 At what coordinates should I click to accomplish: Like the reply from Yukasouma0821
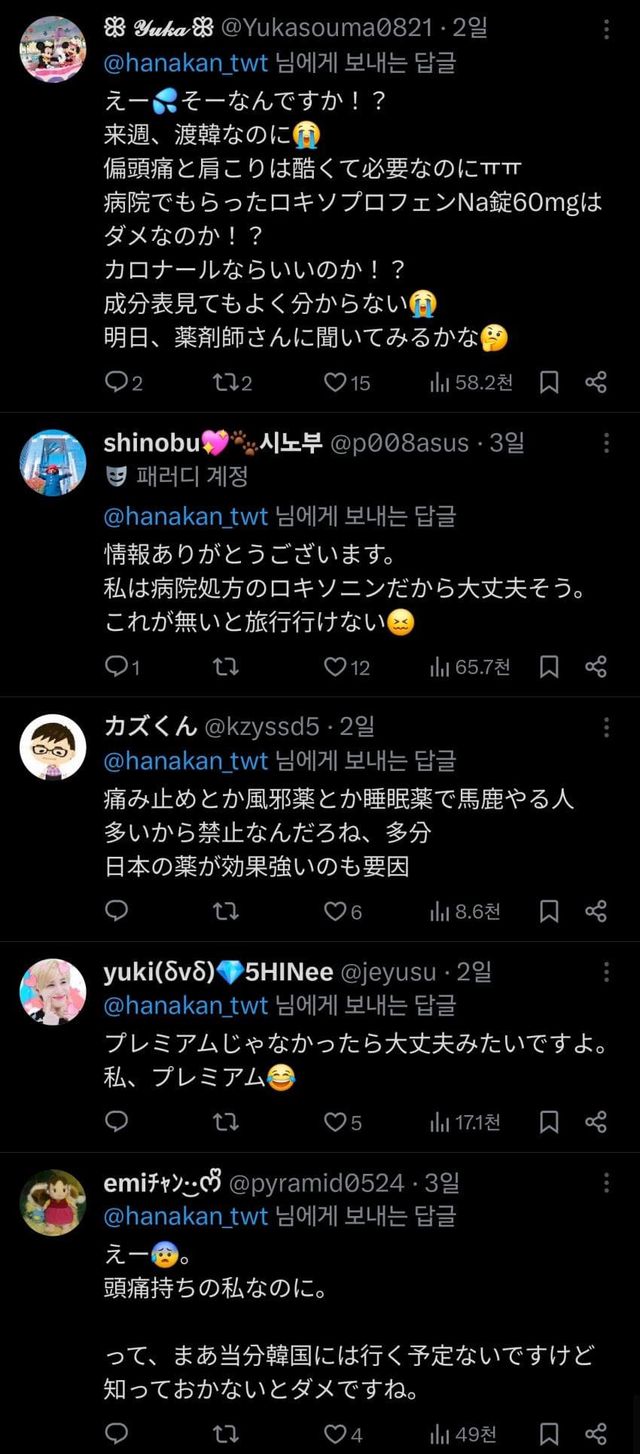pyautogui.click(x=335, y=382)
